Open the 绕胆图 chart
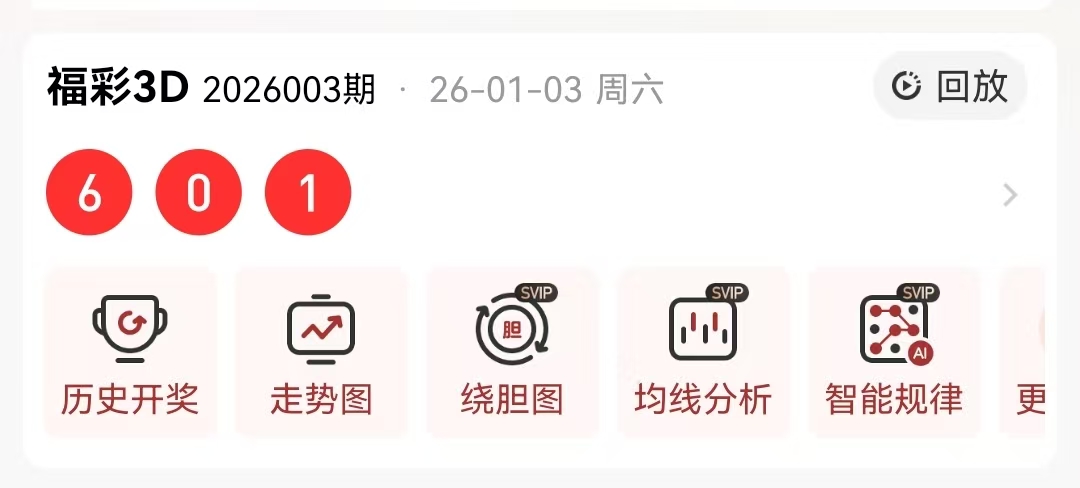The width and height of the screenshot is (1080, 488). click(512, 353)
